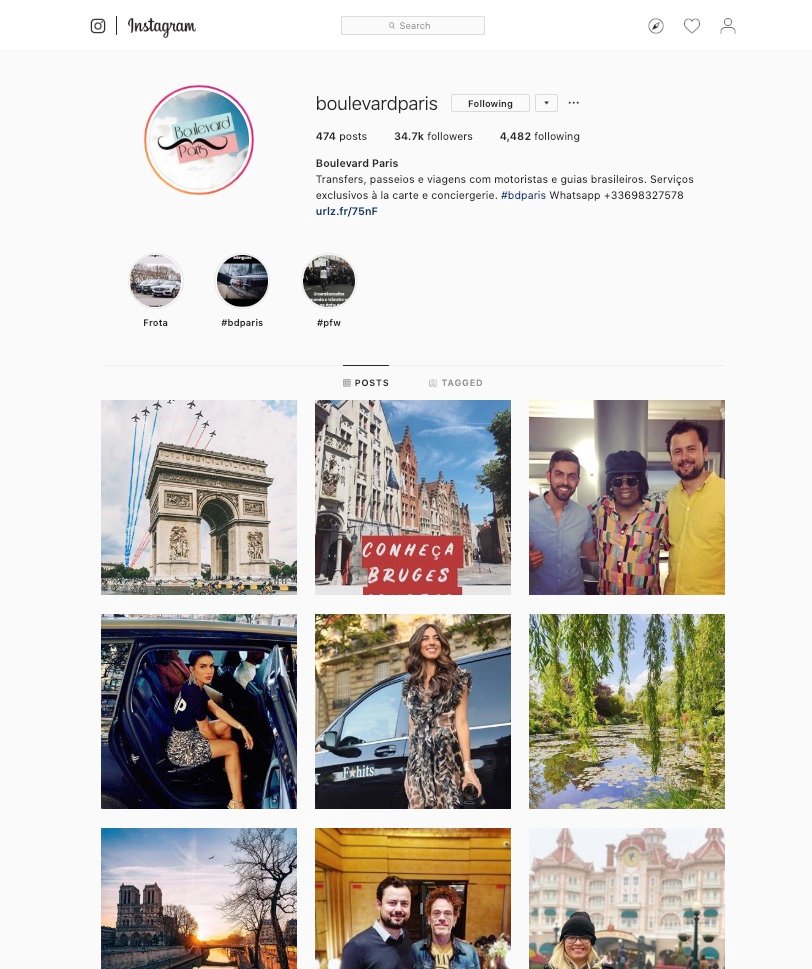View the boulevardparis profile picture
The height and width of the screenshot is (969, 812).
pos(199,139)
